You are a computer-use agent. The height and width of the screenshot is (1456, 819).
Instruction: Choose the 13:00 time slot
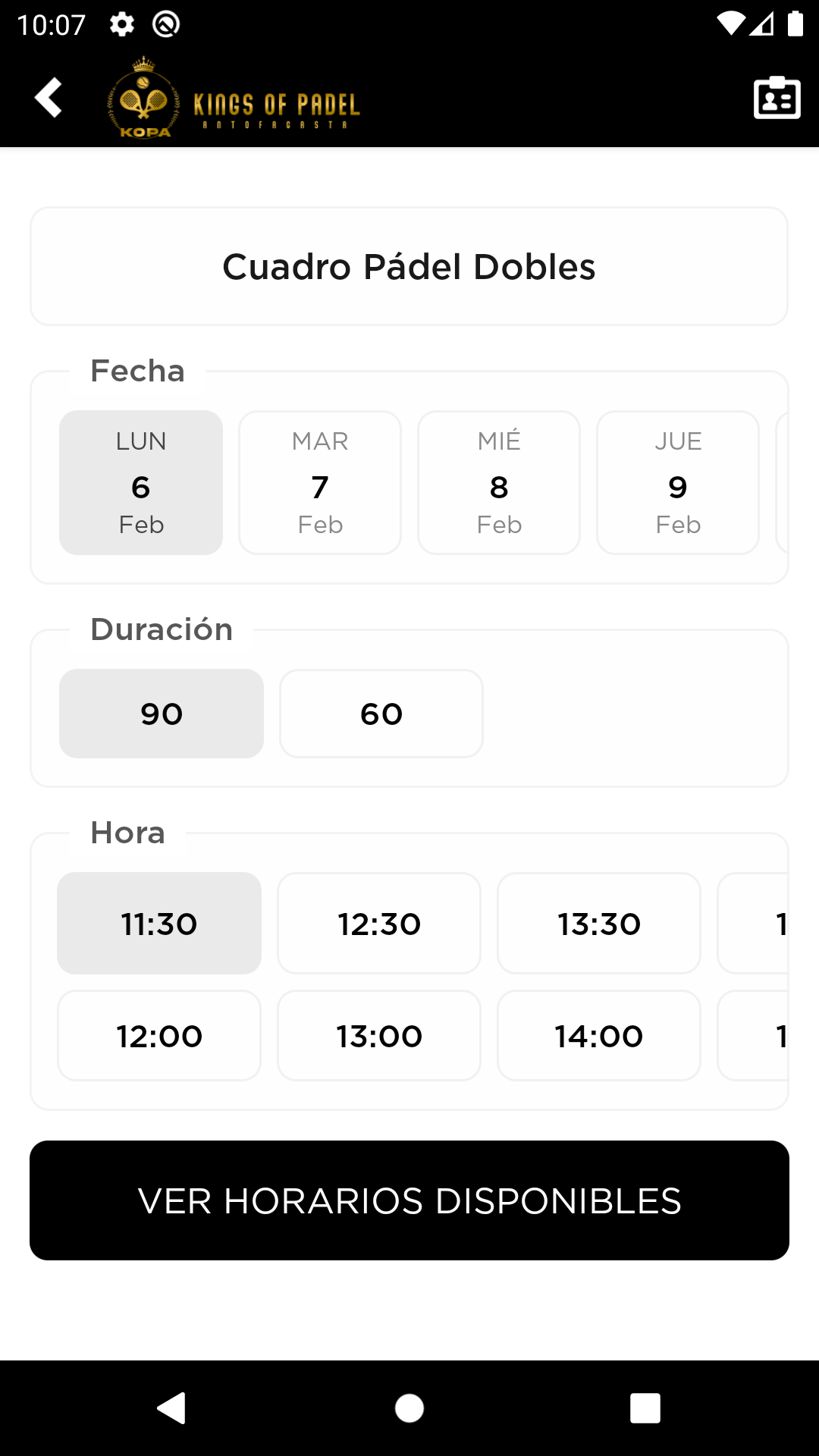[379, 1036]
